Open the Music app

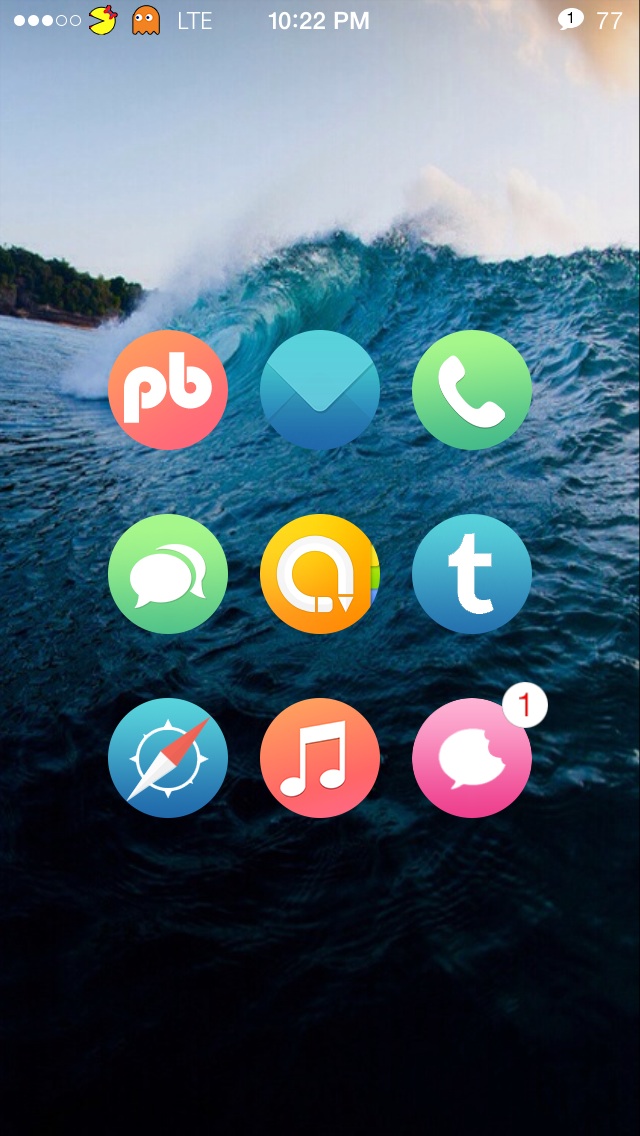tap(320, 758)
